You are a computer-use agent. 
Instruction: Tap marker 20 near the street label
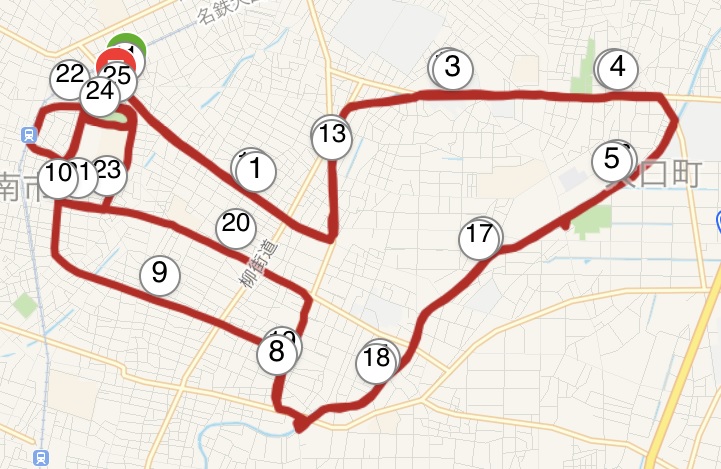[236, 226]
